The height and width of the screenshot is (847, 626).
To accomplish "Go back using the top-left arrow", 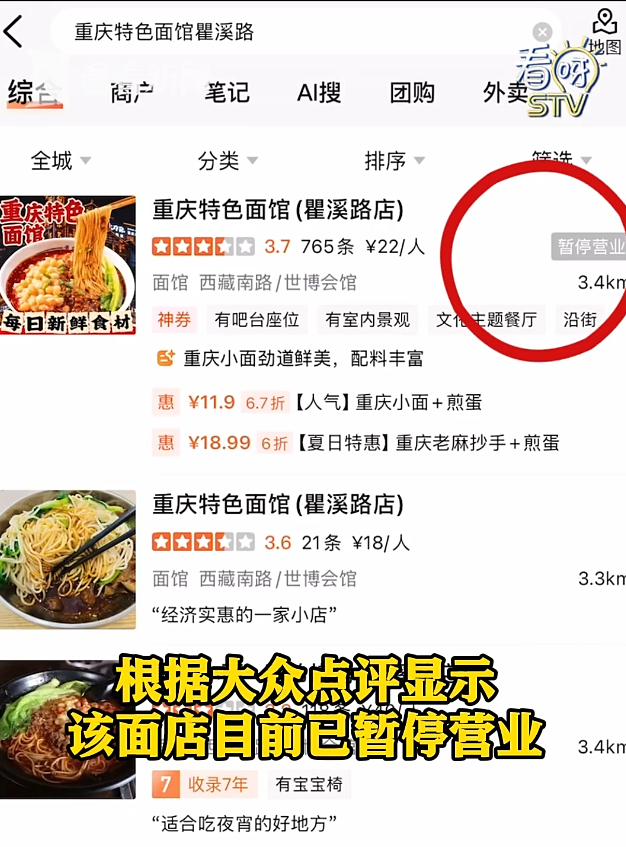I will click(14, 32).
